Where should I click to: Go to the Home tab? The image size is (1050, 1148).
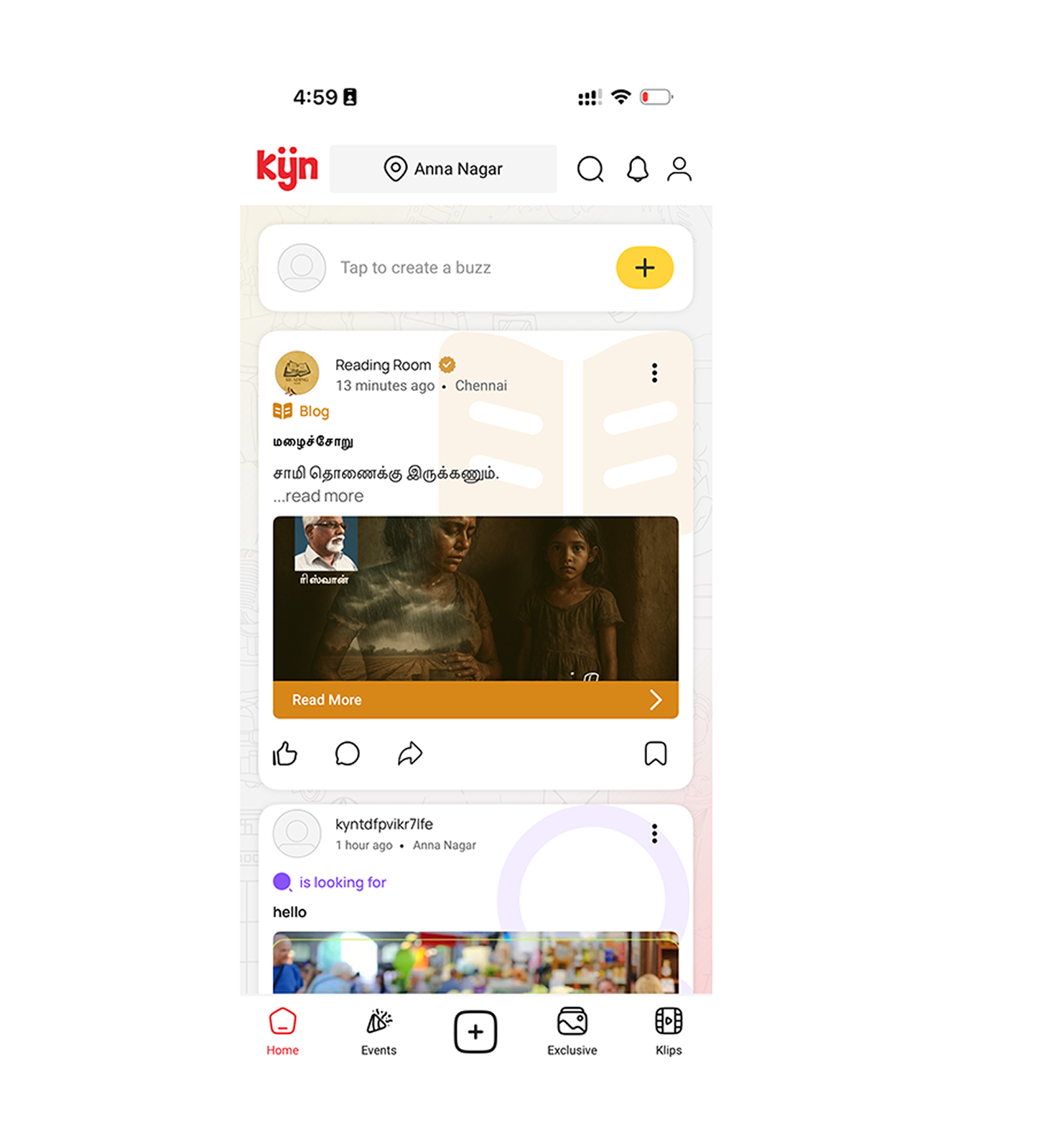click(x=282, y=1032)
